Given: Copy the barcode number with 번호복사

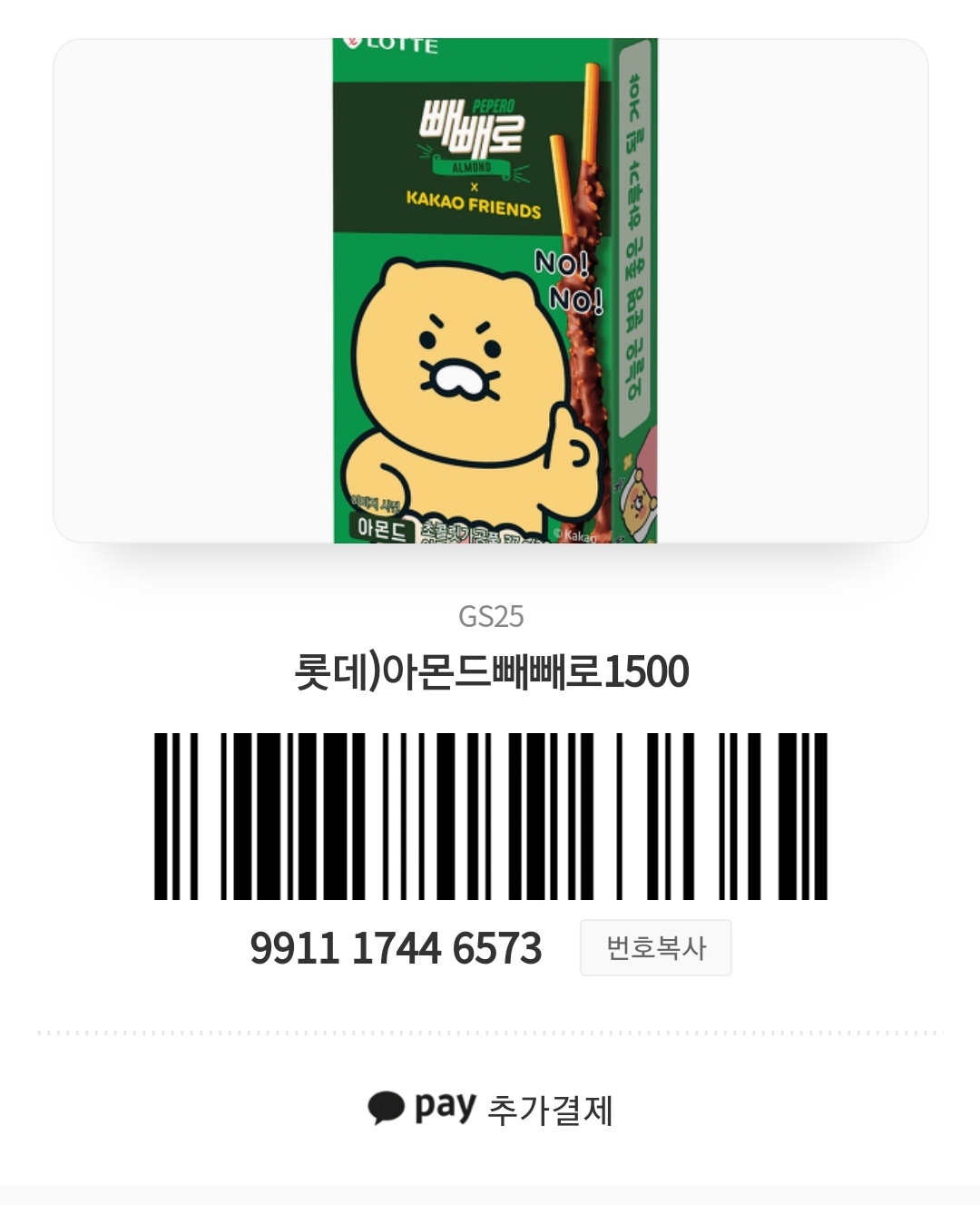Looking at the screenshot, I should [x=655, y=948].
